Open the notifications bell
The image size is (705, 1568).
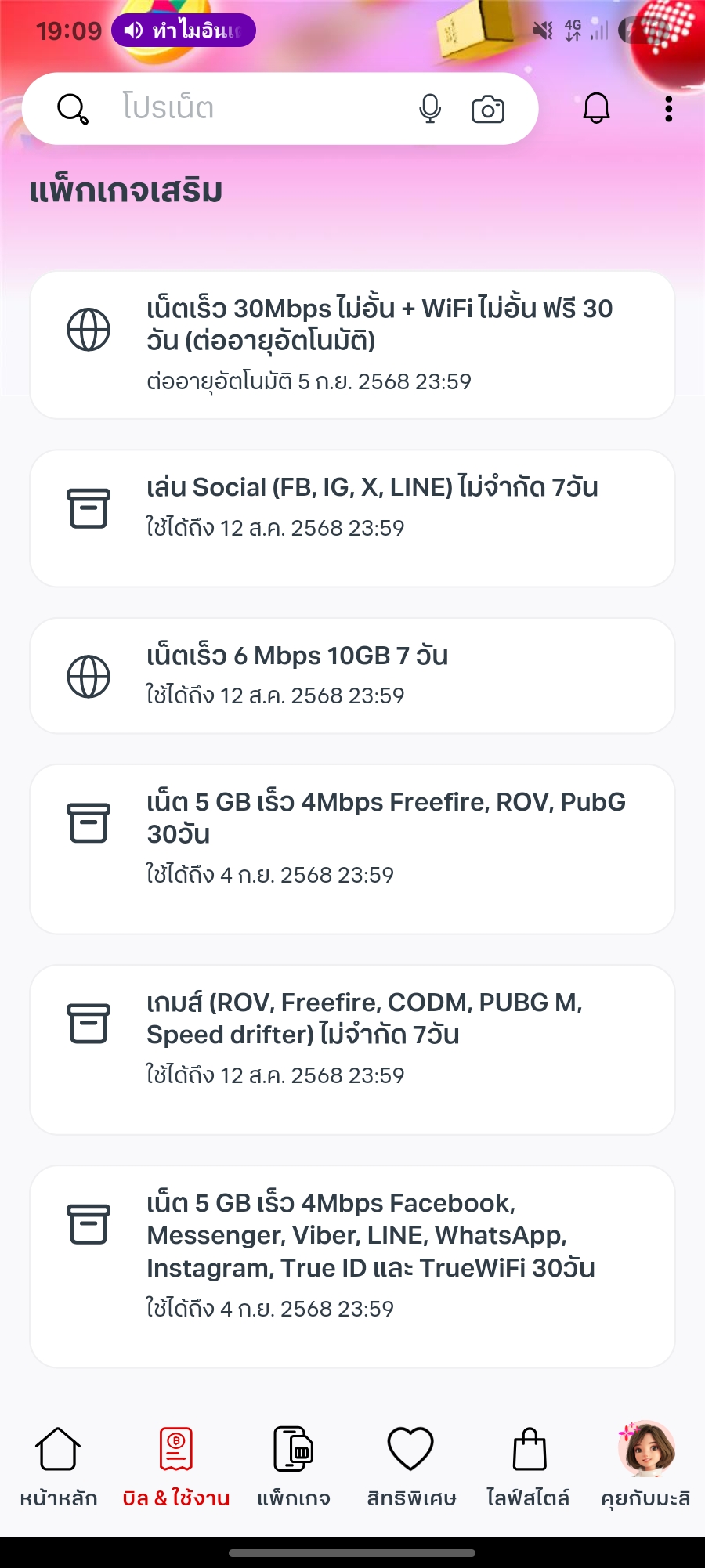(596, 108)
